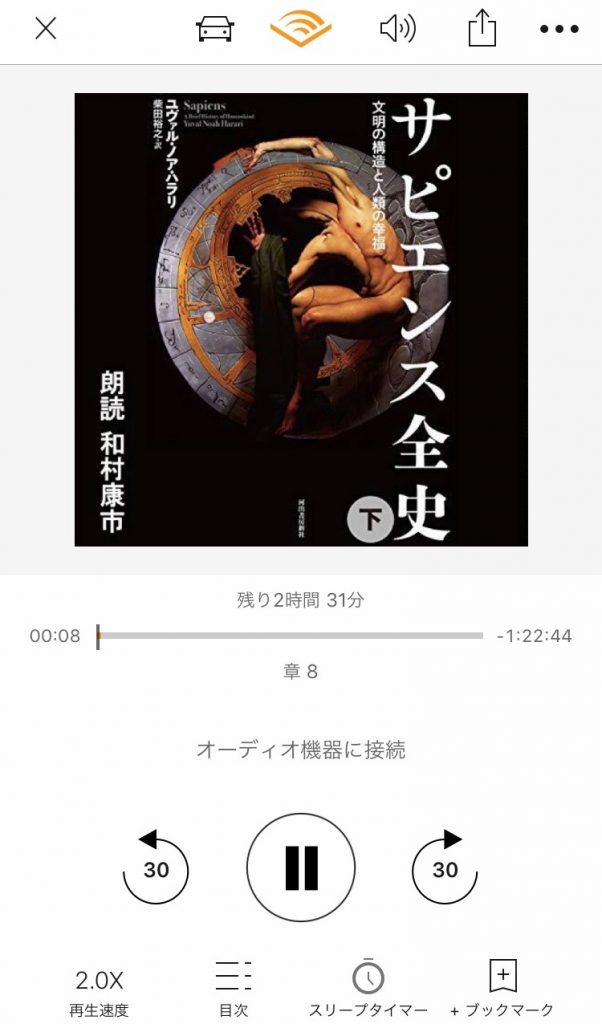Set the スリープタイマー sleep timer
602x1024 pixels.
[x=368, y=990]
